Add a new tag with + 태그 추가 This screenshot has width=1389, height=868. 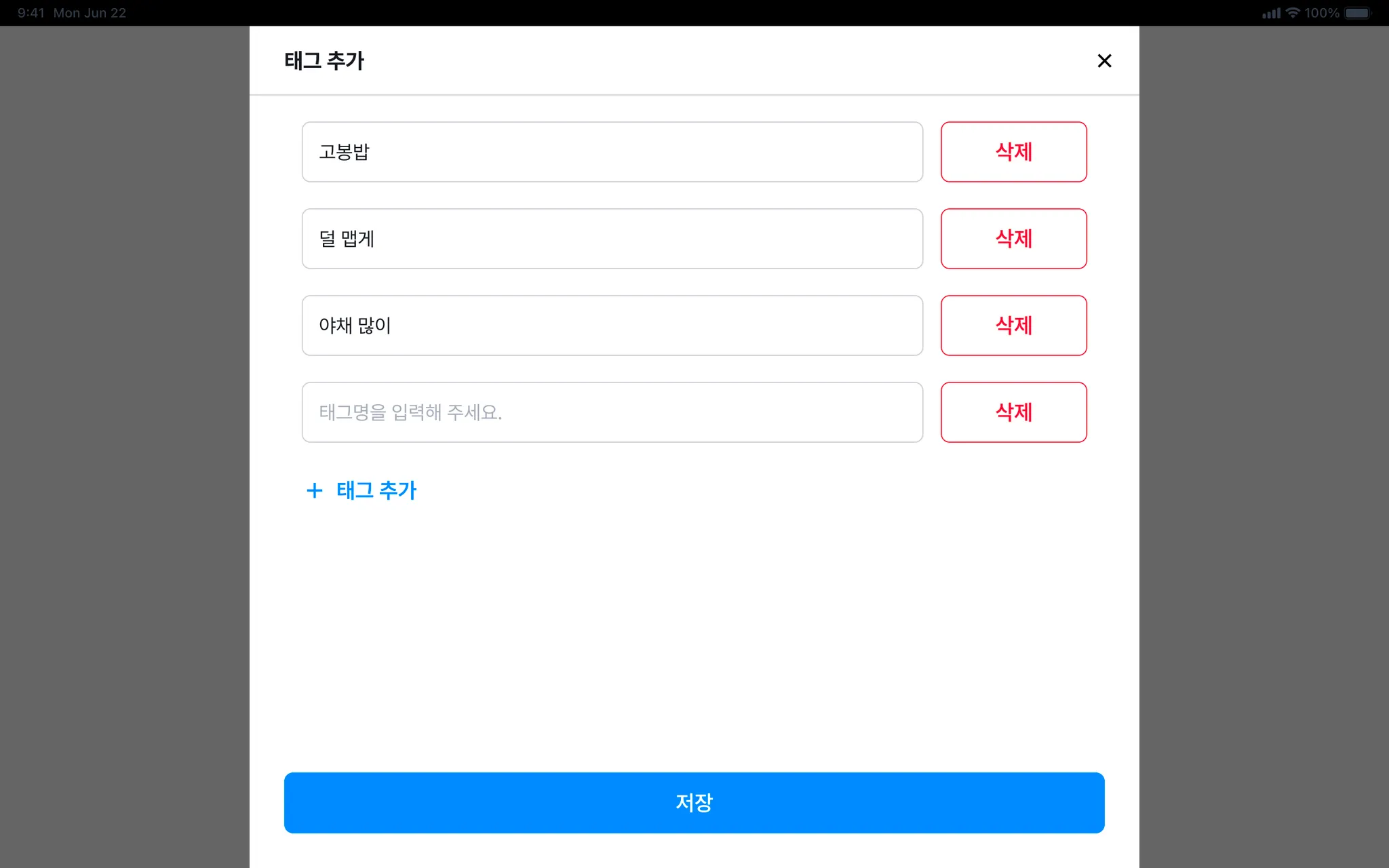[362, 490]
